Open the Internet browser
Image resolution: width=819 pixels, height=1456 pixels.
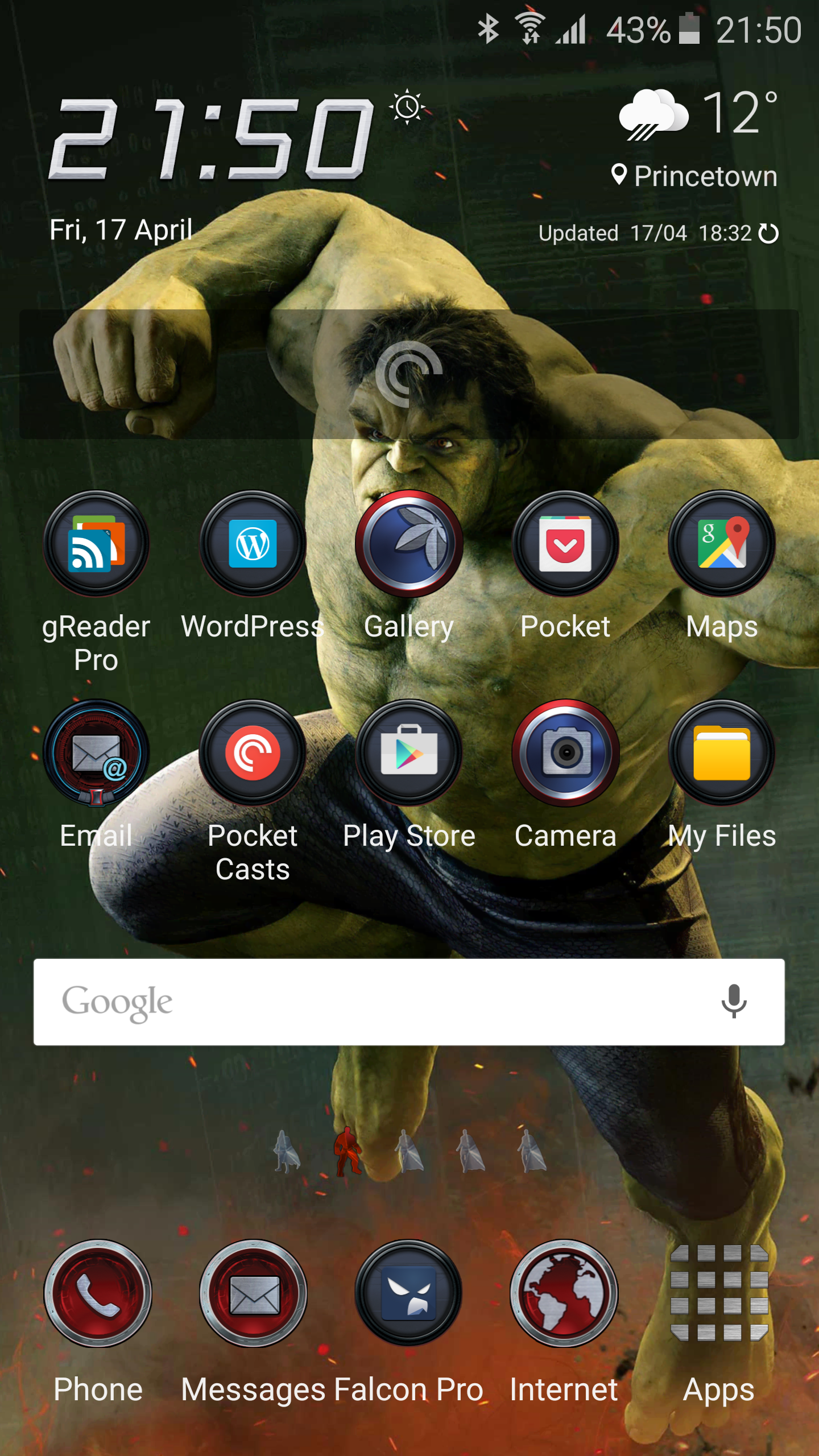pos(564,1293)
